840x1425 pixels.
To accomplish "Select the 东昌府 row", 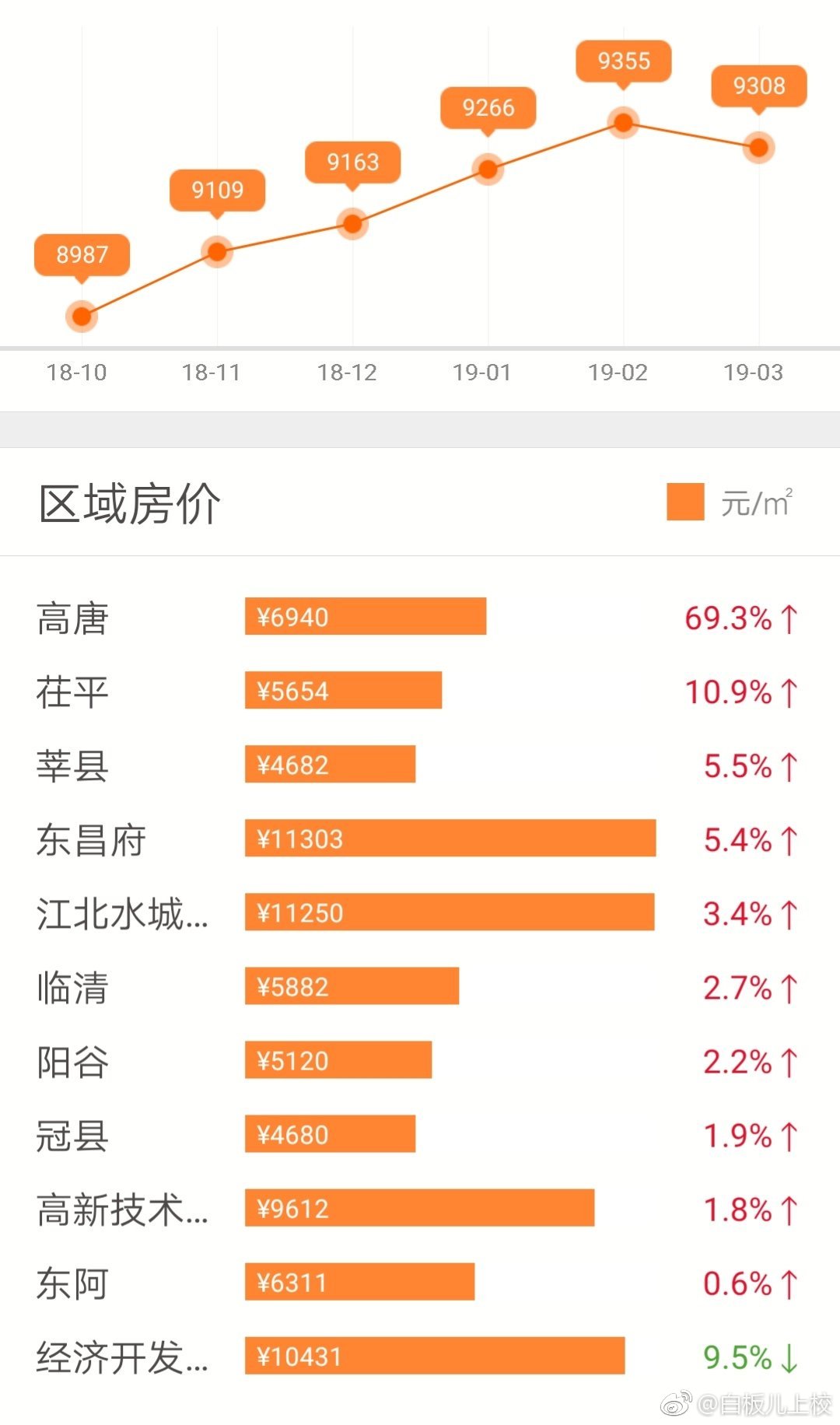I will click(420, 839).
